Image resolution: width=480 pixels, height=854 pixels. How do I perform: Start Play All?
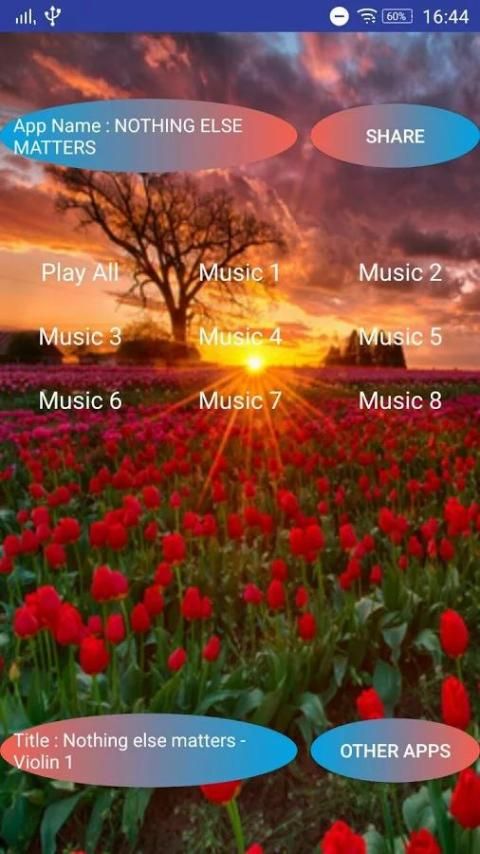pyautogui.click(x=80, y=272)
